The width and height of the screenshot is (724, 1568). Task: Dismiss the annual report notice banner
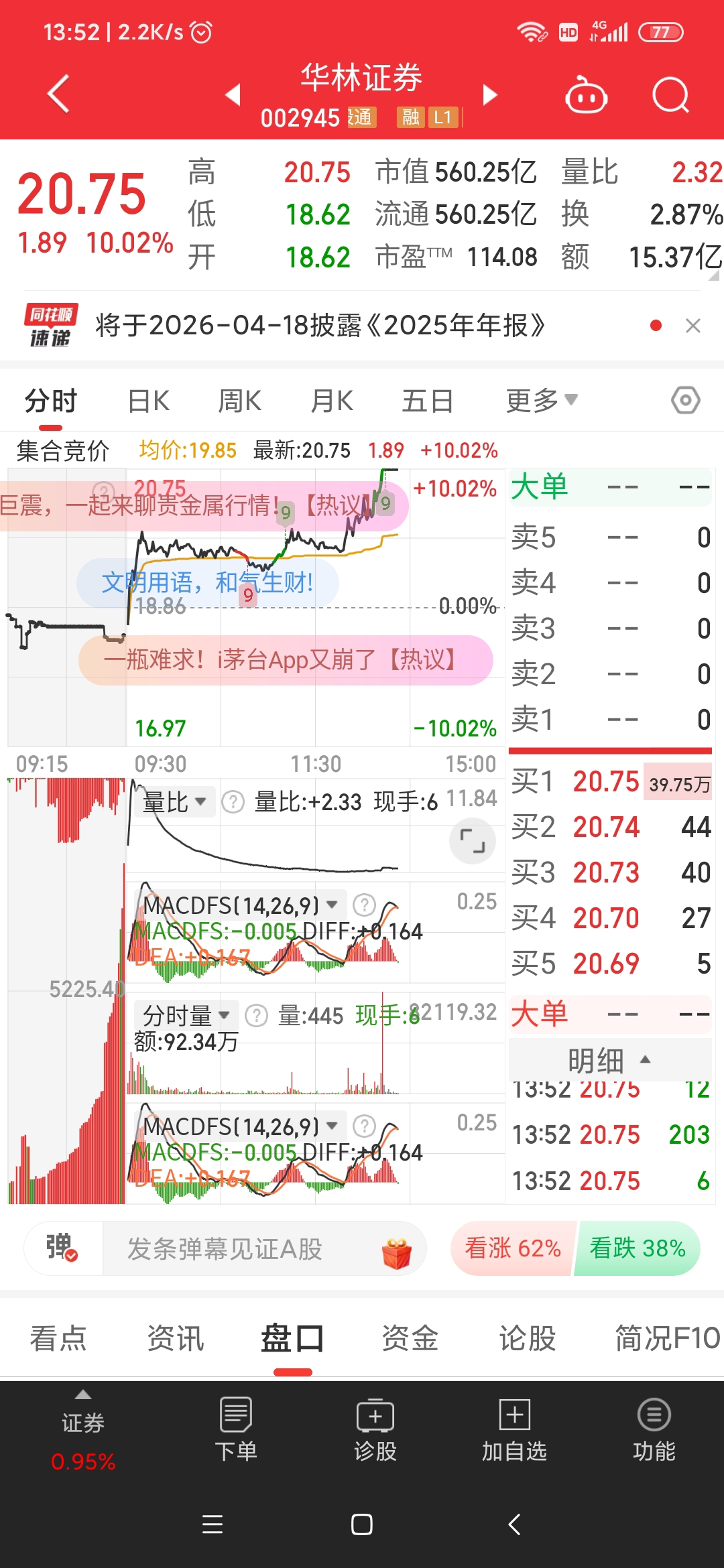click(x=693, y=326)
